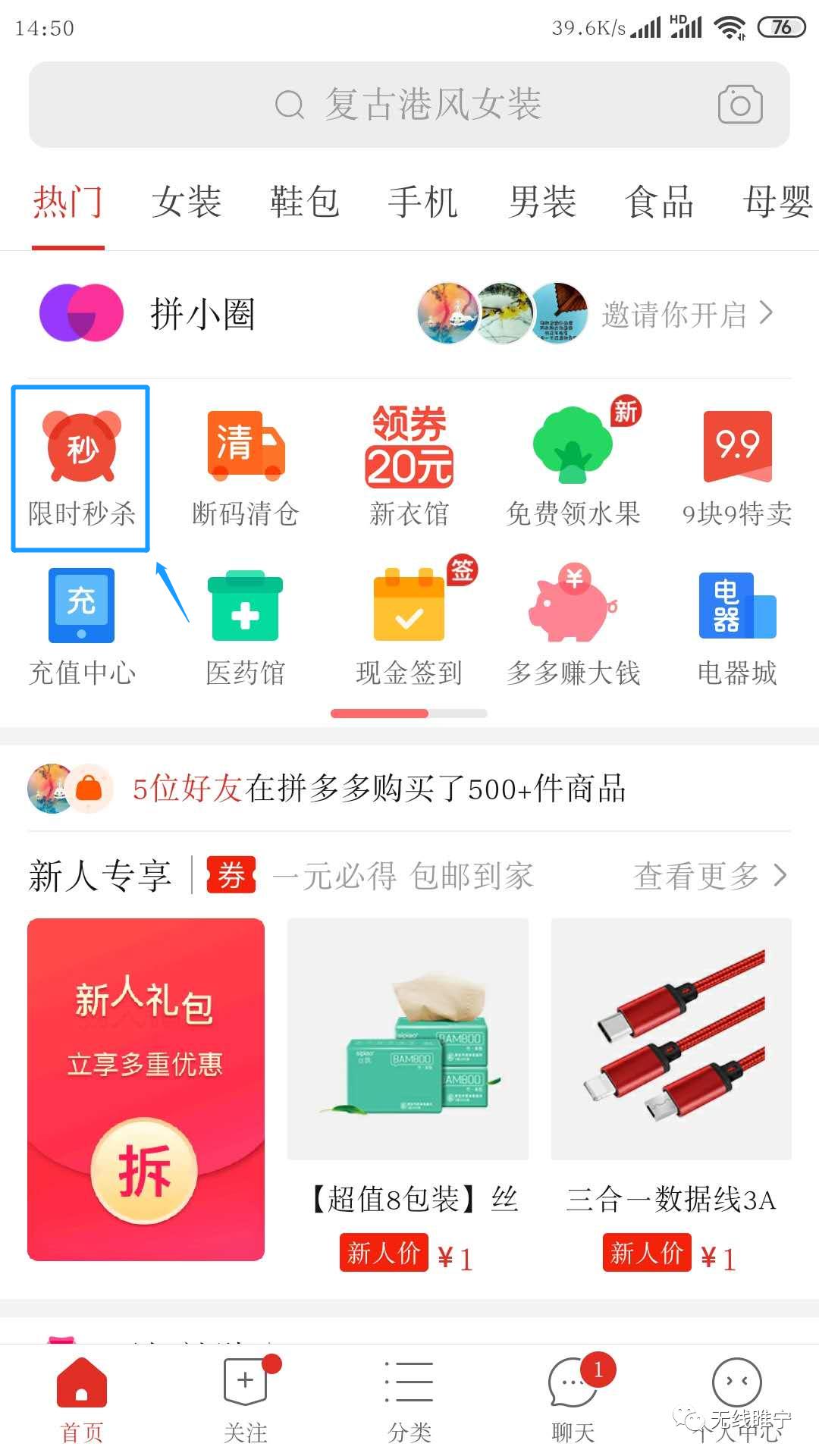Switch to the 女装 category tab

coord(186,203)
